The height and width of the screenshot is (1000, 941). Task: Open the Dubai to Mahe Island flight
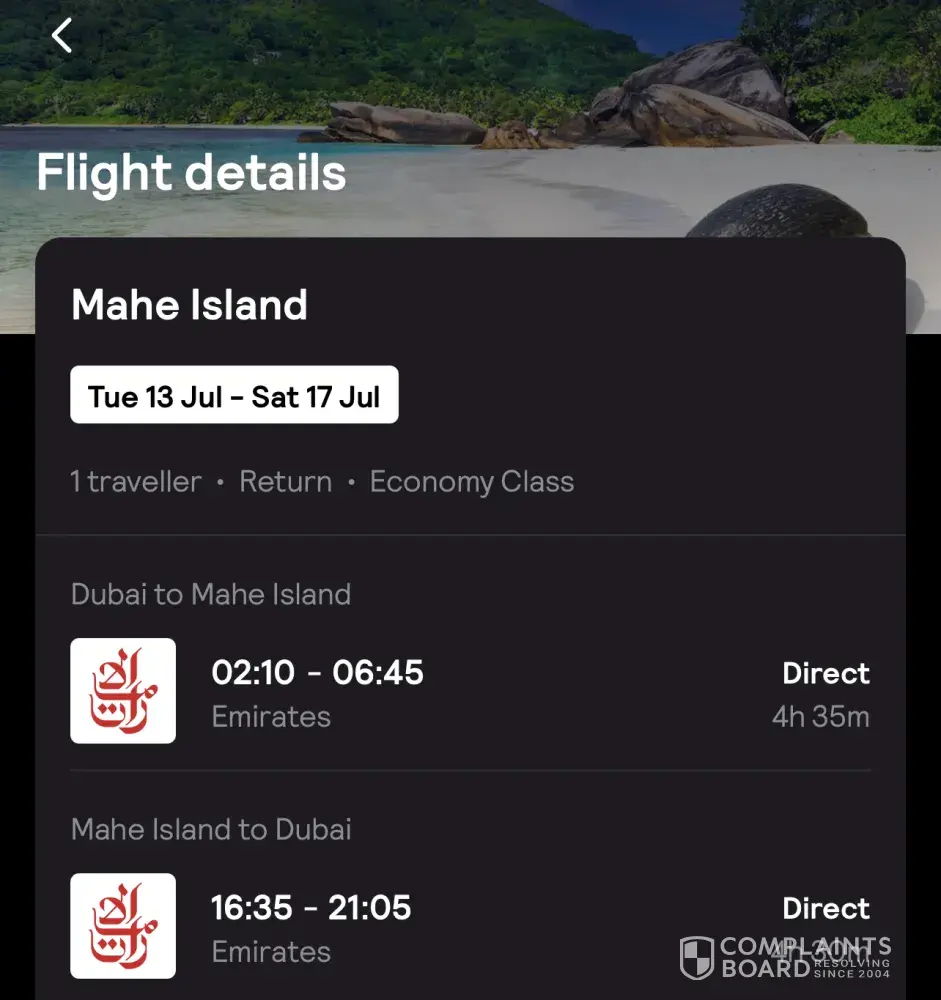pos(470,692)
